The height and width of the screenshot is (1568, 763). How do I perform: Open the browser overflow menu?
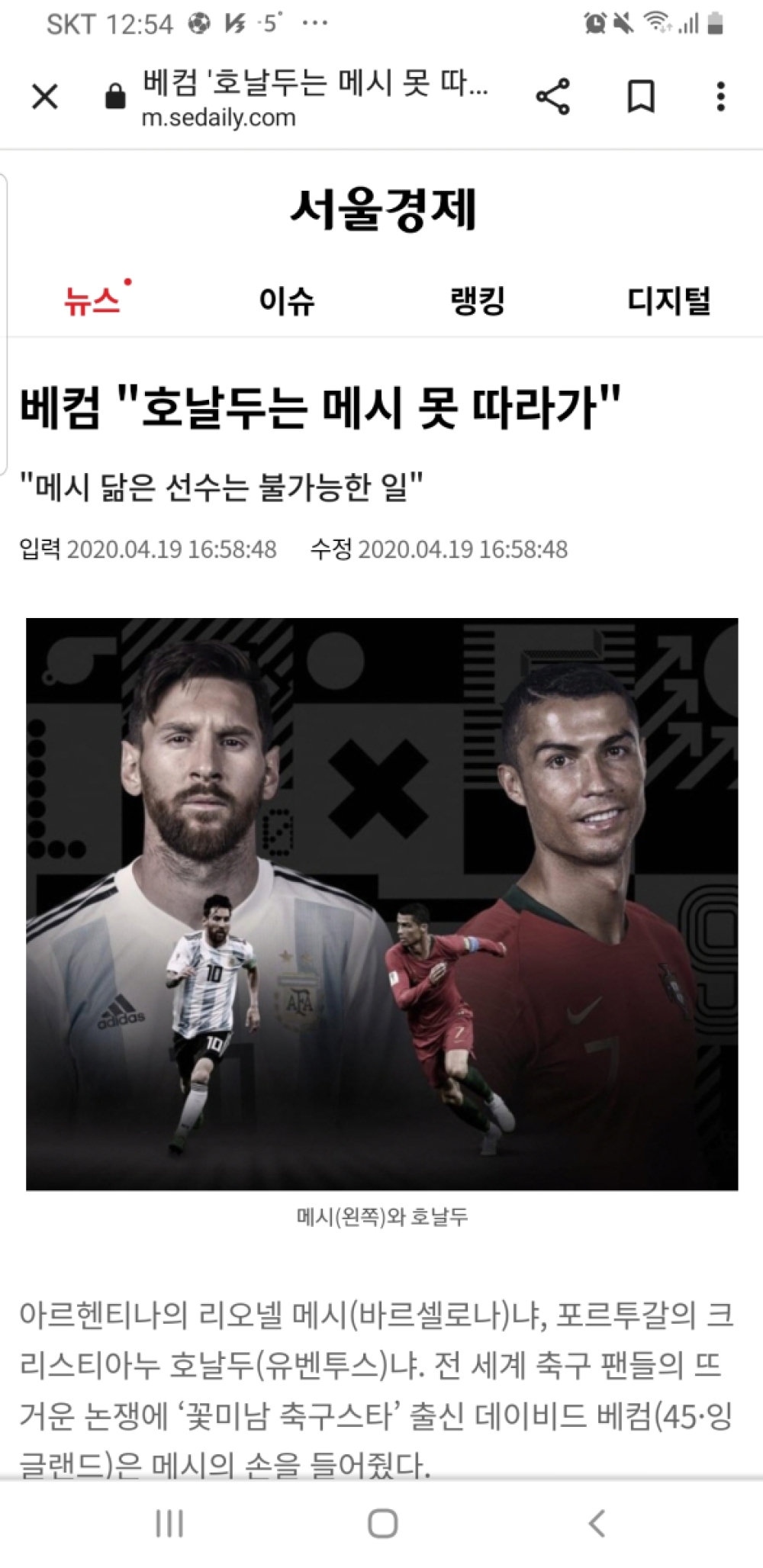click(x=720, y=97)
